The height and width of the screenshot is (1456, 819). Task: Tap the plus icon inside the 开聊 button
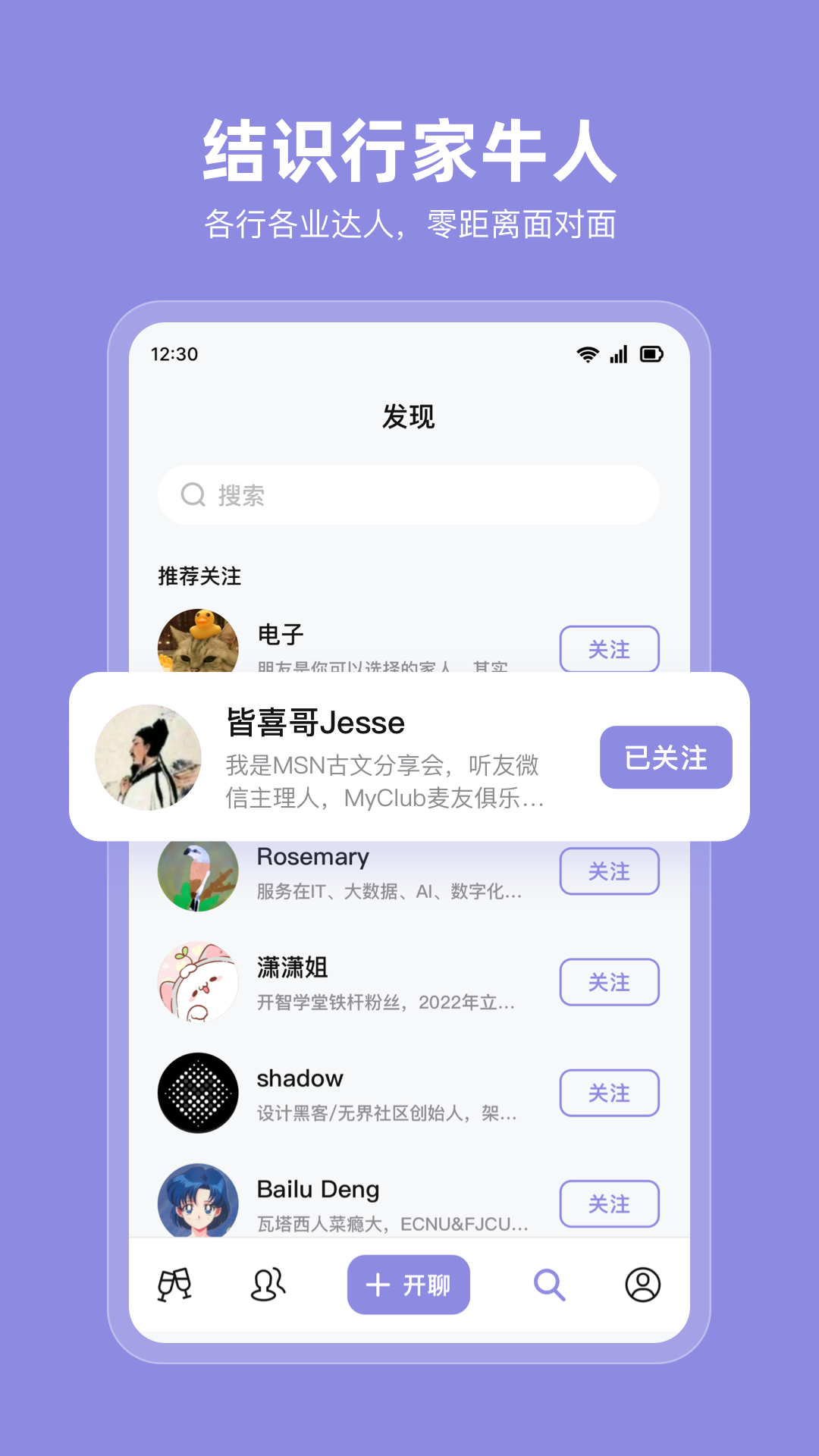tap(377, 1284)
